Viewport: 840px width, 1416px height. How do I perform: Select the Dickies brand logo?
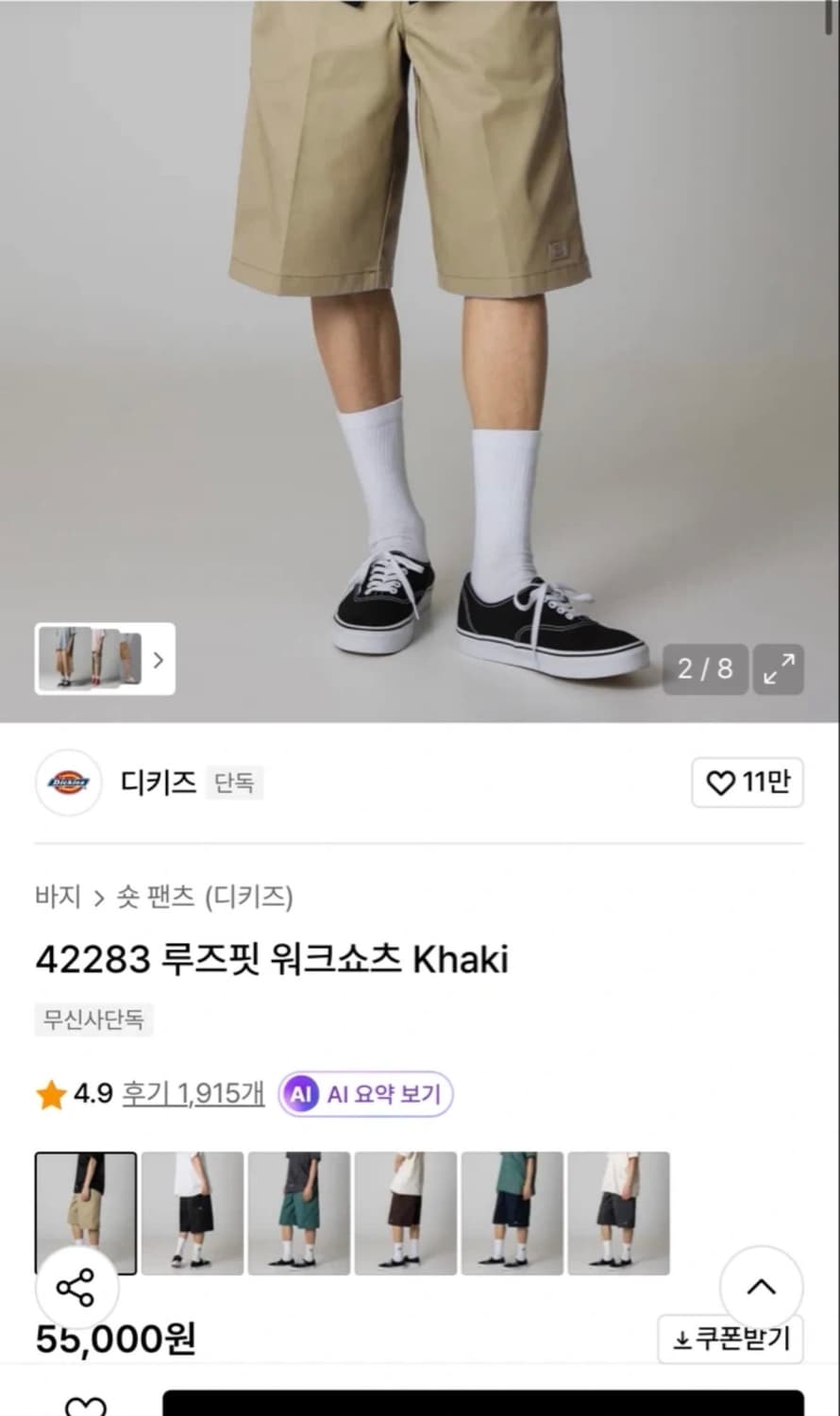click(x=67, y=783)
